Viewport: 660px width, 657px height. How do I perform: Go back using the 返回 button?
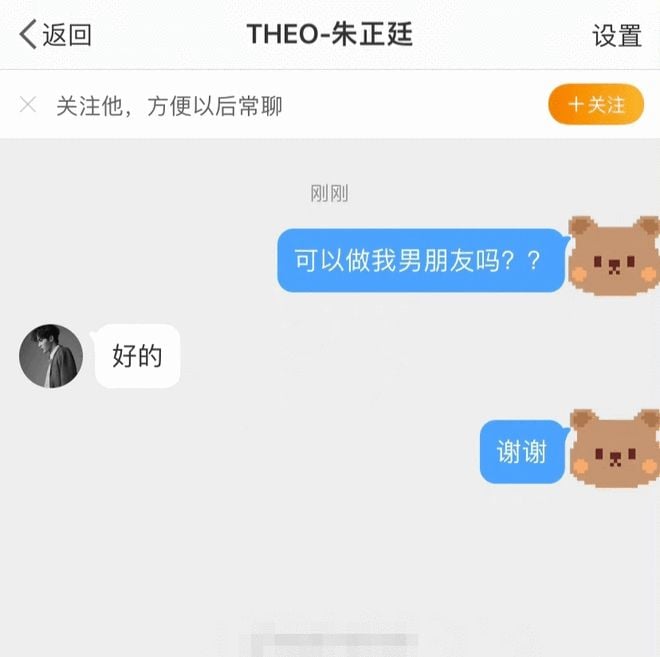(x=55, y=34)
